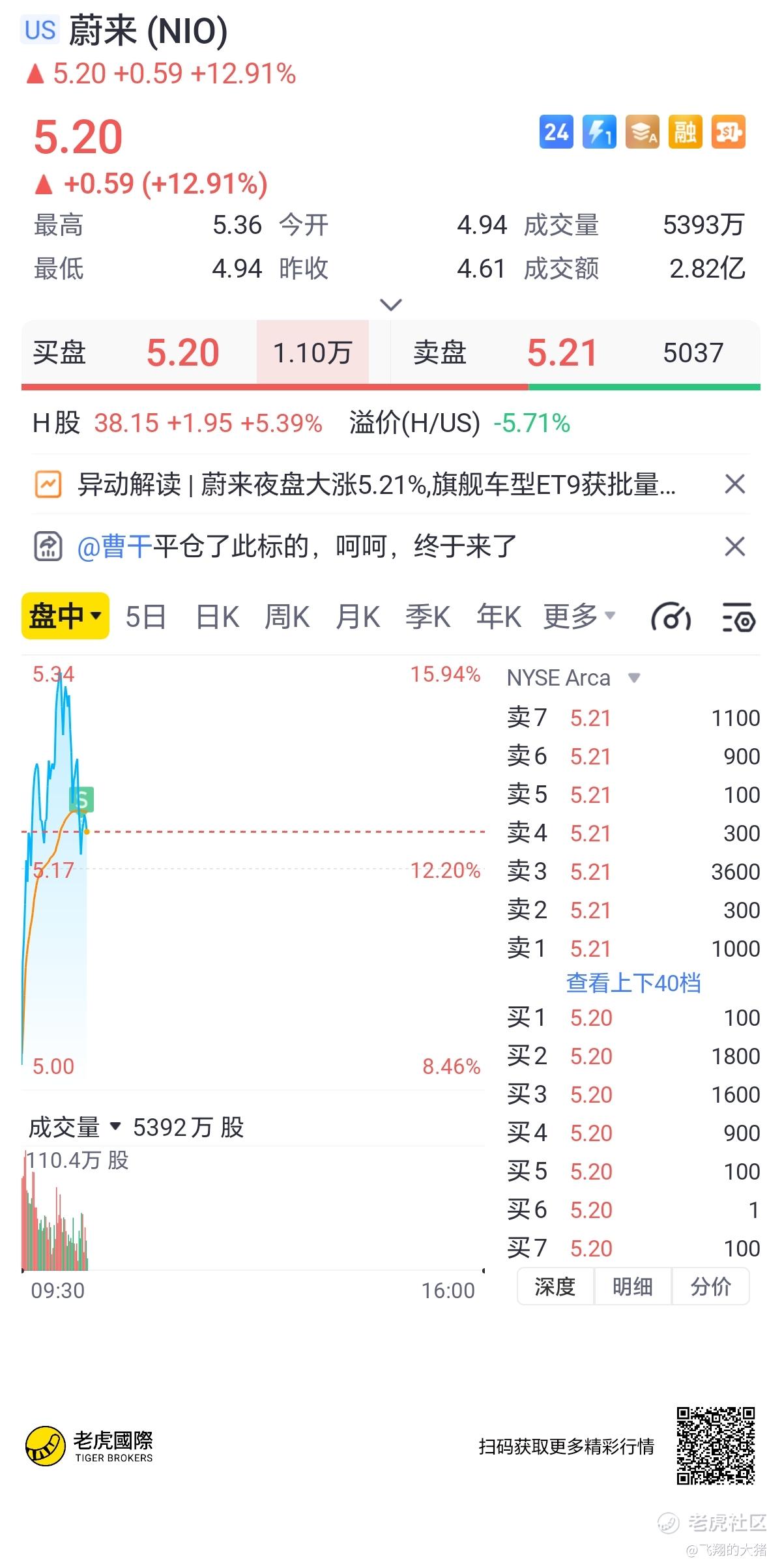Open the 盘中 session dropdown
782x1568 pixels.
tap(65, 616)
